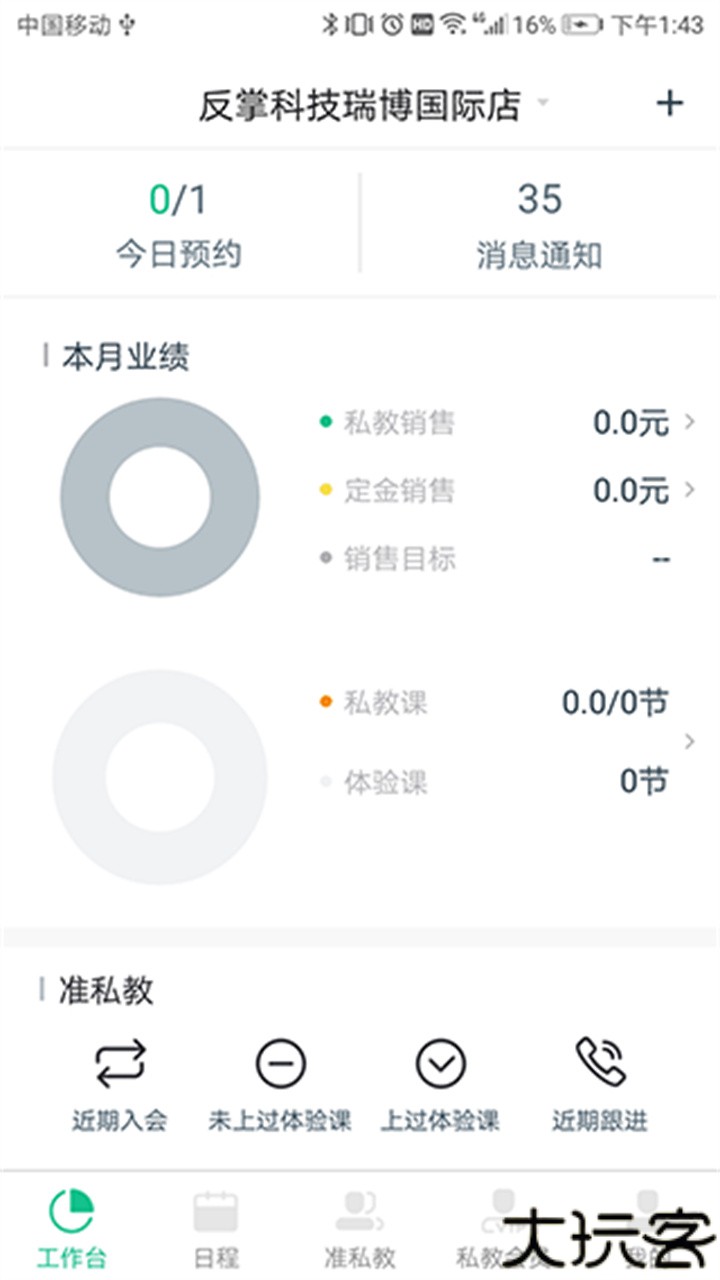Expand 私教销售 details via its chevron
720x1280 pixels.
[x=691, y=422]
